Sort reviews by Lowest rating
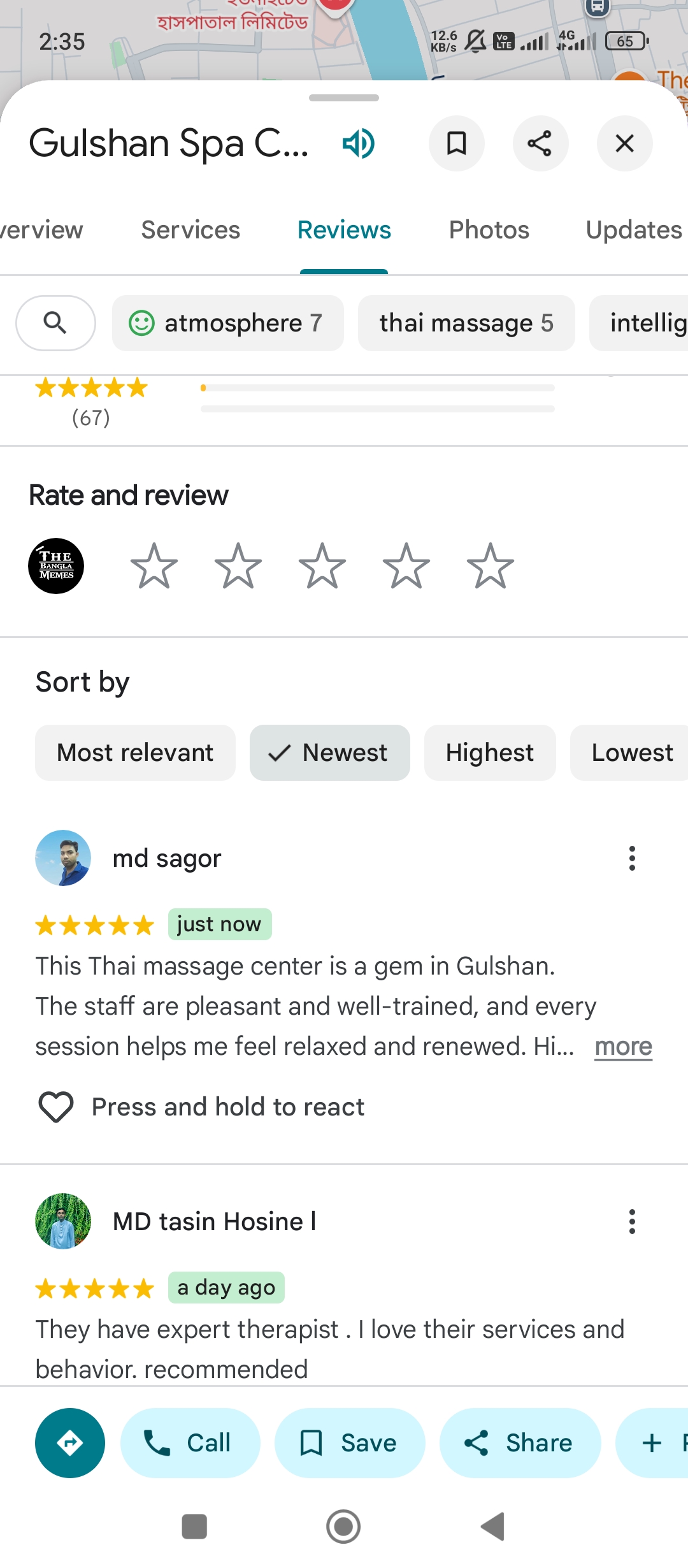 (631, 753)
